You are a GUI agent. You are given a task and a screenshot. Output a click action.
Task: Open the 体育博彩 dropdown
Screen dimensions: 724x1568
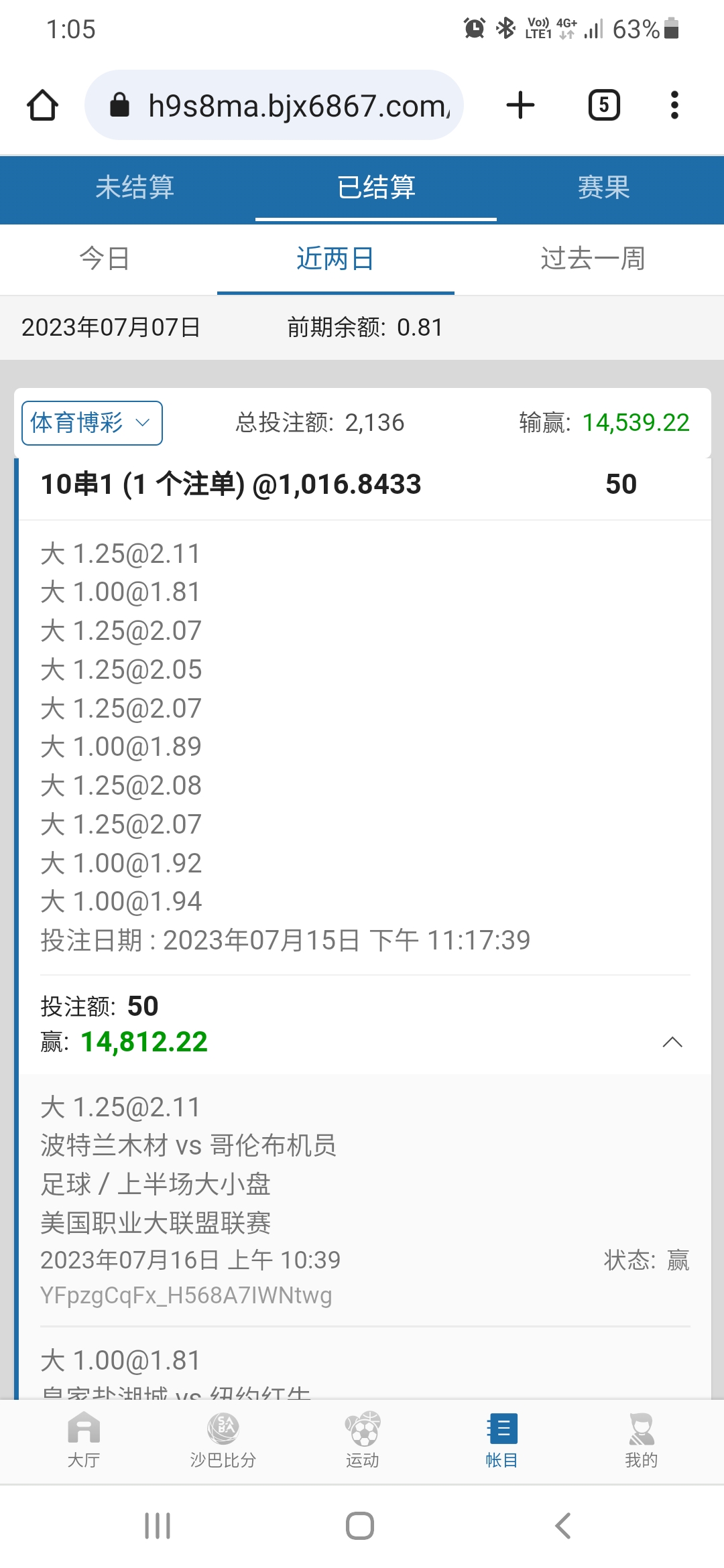pyautogui.click(x=92, y=422)
